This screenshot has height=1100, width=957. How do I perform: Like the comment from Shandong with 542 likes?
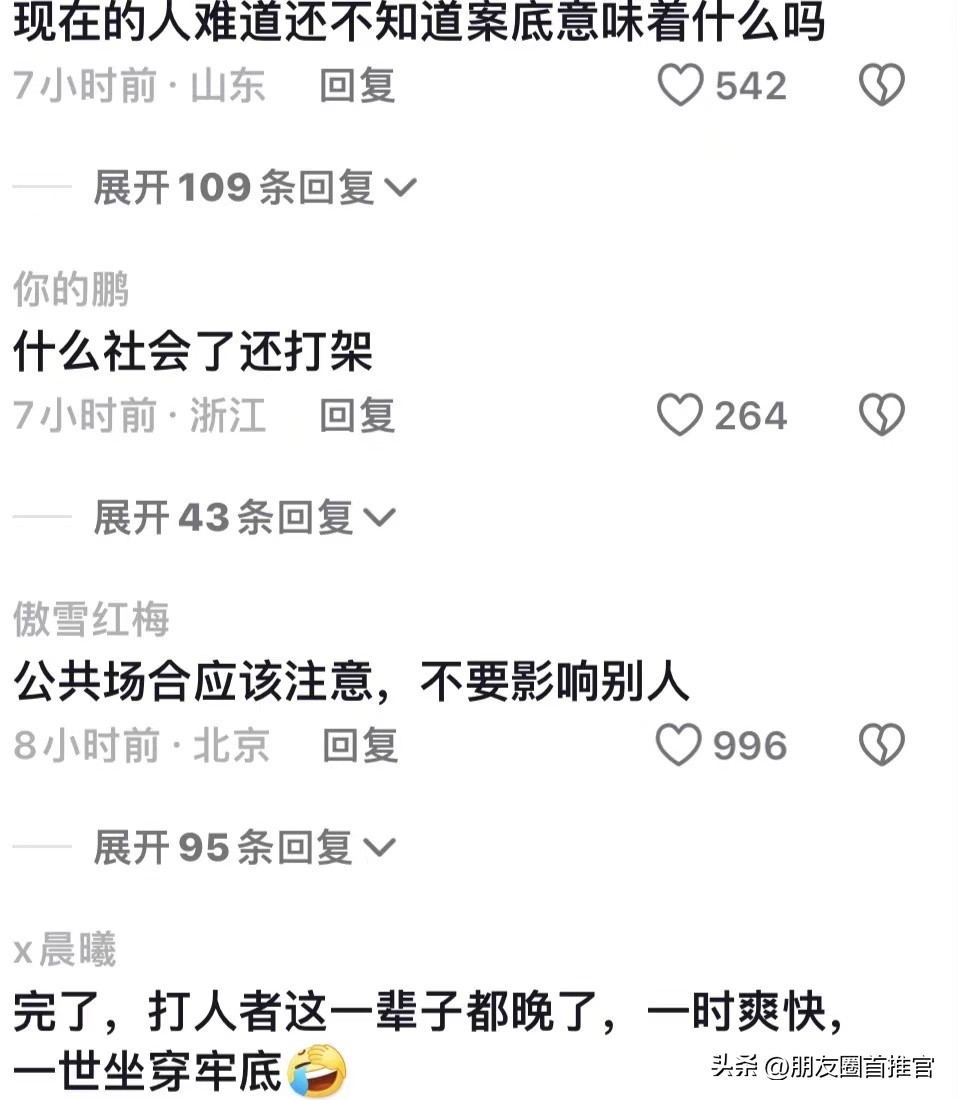tap(681, 86)
